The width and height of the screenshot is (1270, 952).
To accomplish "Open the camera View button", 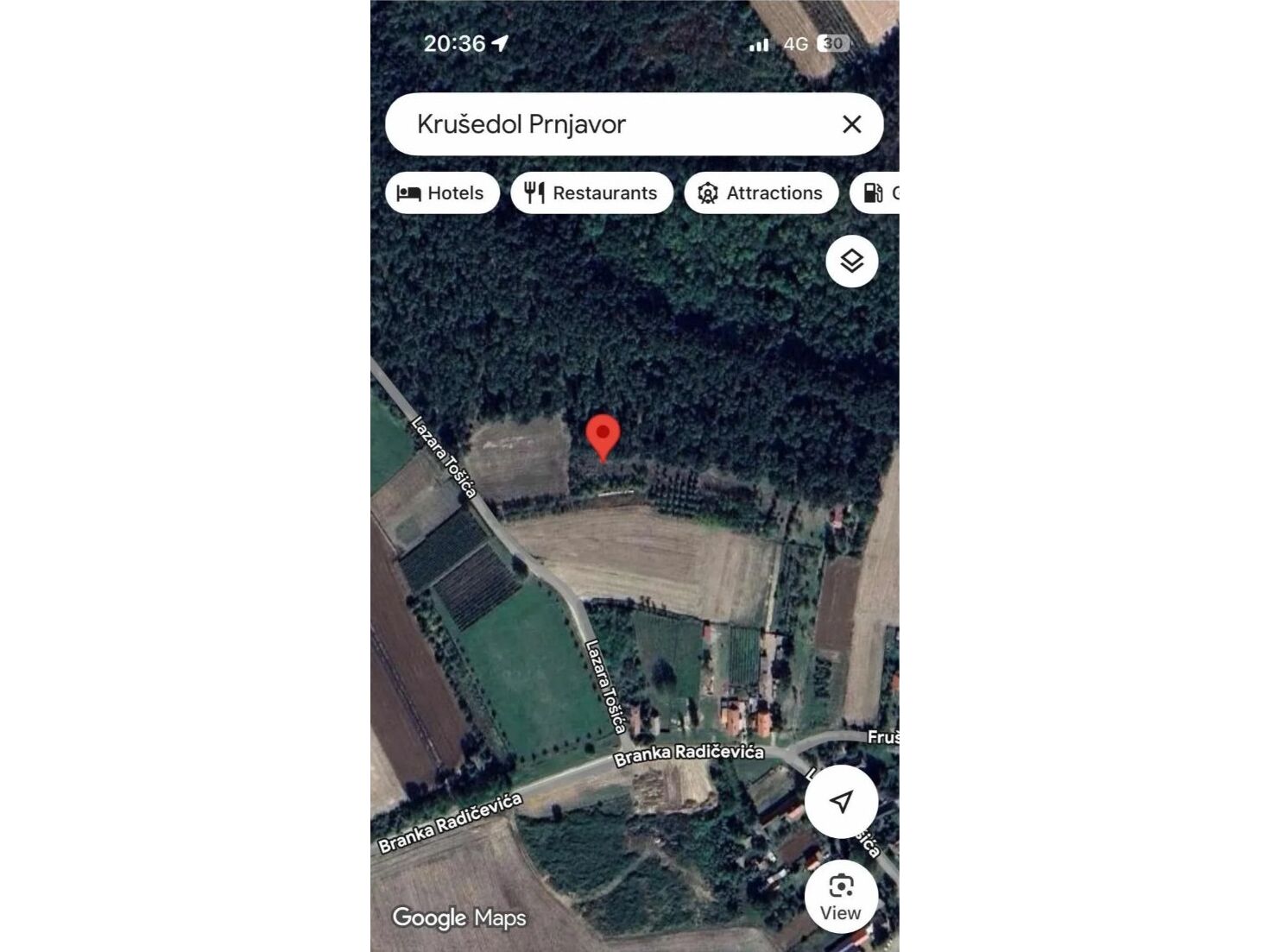I will click(841, 896).
